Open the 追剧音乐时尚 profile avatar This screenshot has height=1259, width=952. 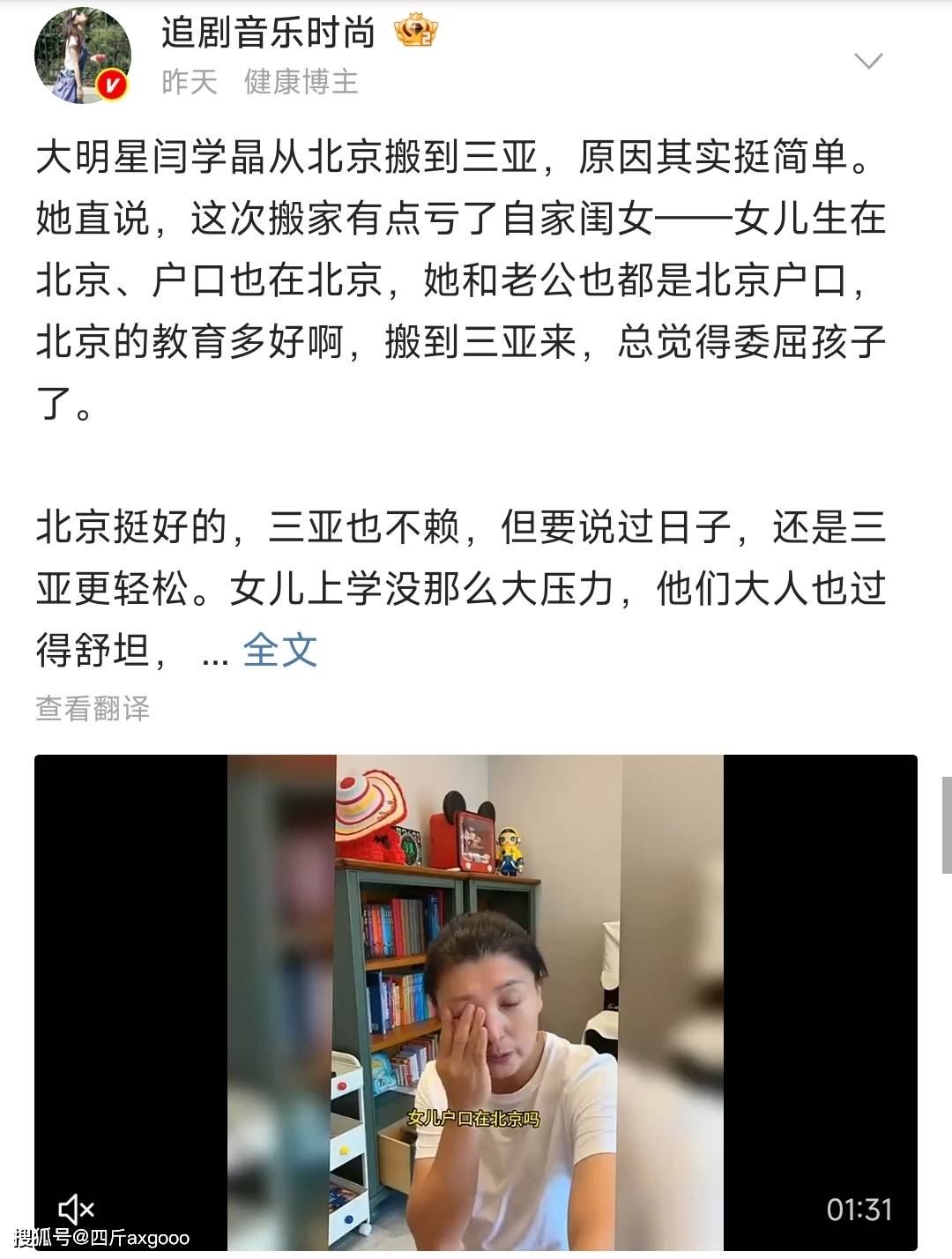(82, 56)
